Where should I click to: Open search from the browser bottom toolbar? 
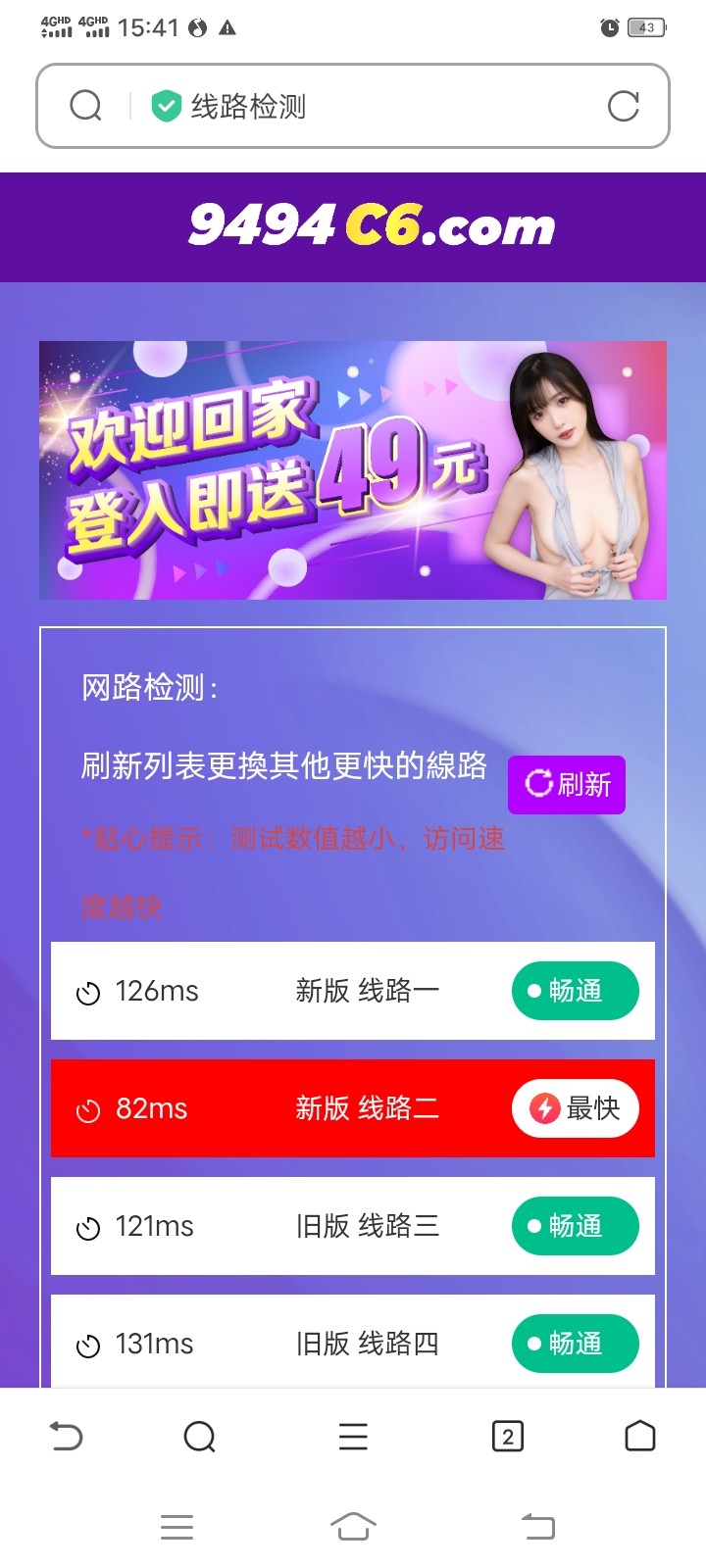(x=199, y=1437)
